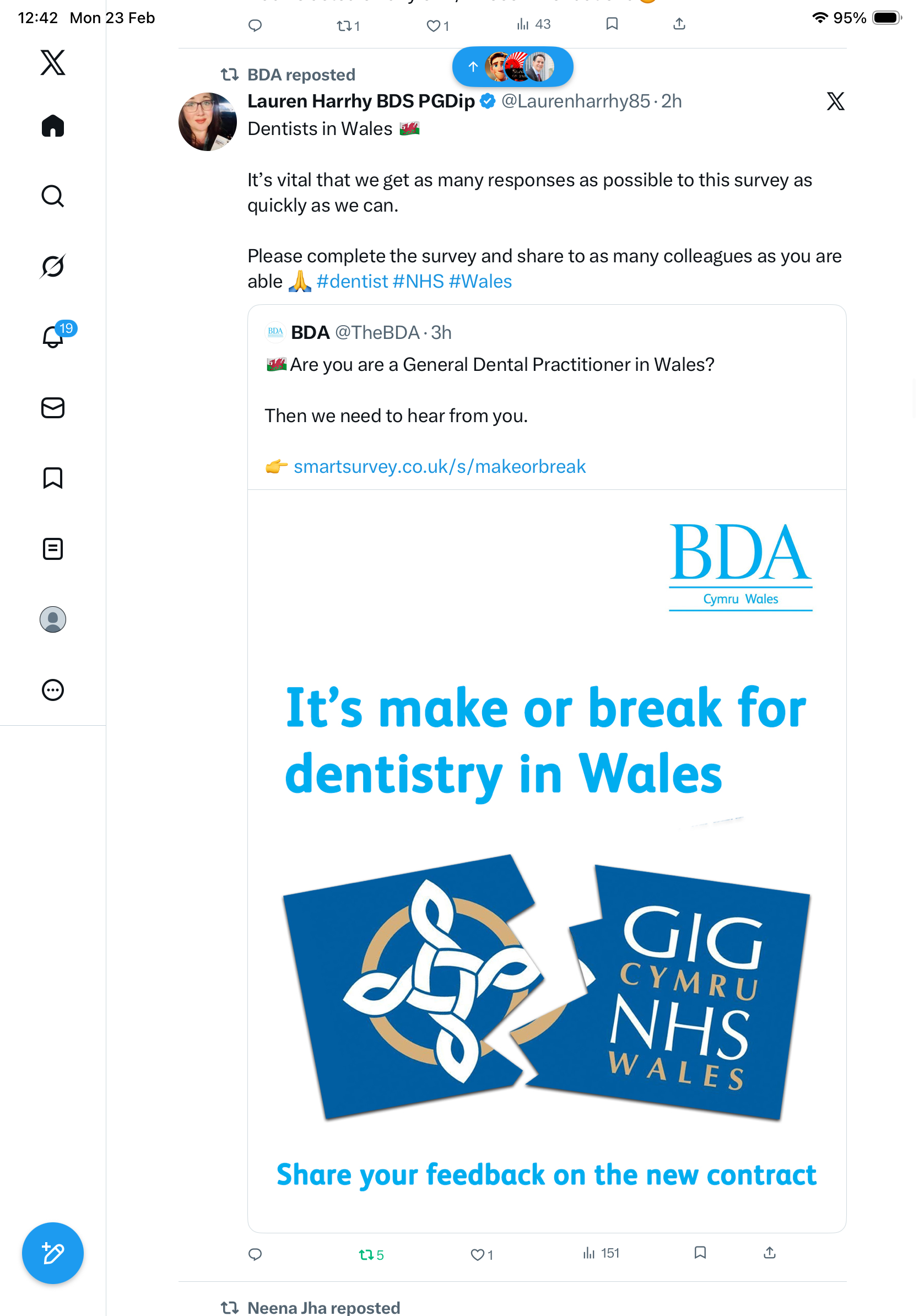Open Grok from the sidebar
Viewport: 919px width, 1316px height.
click(53, 266)
